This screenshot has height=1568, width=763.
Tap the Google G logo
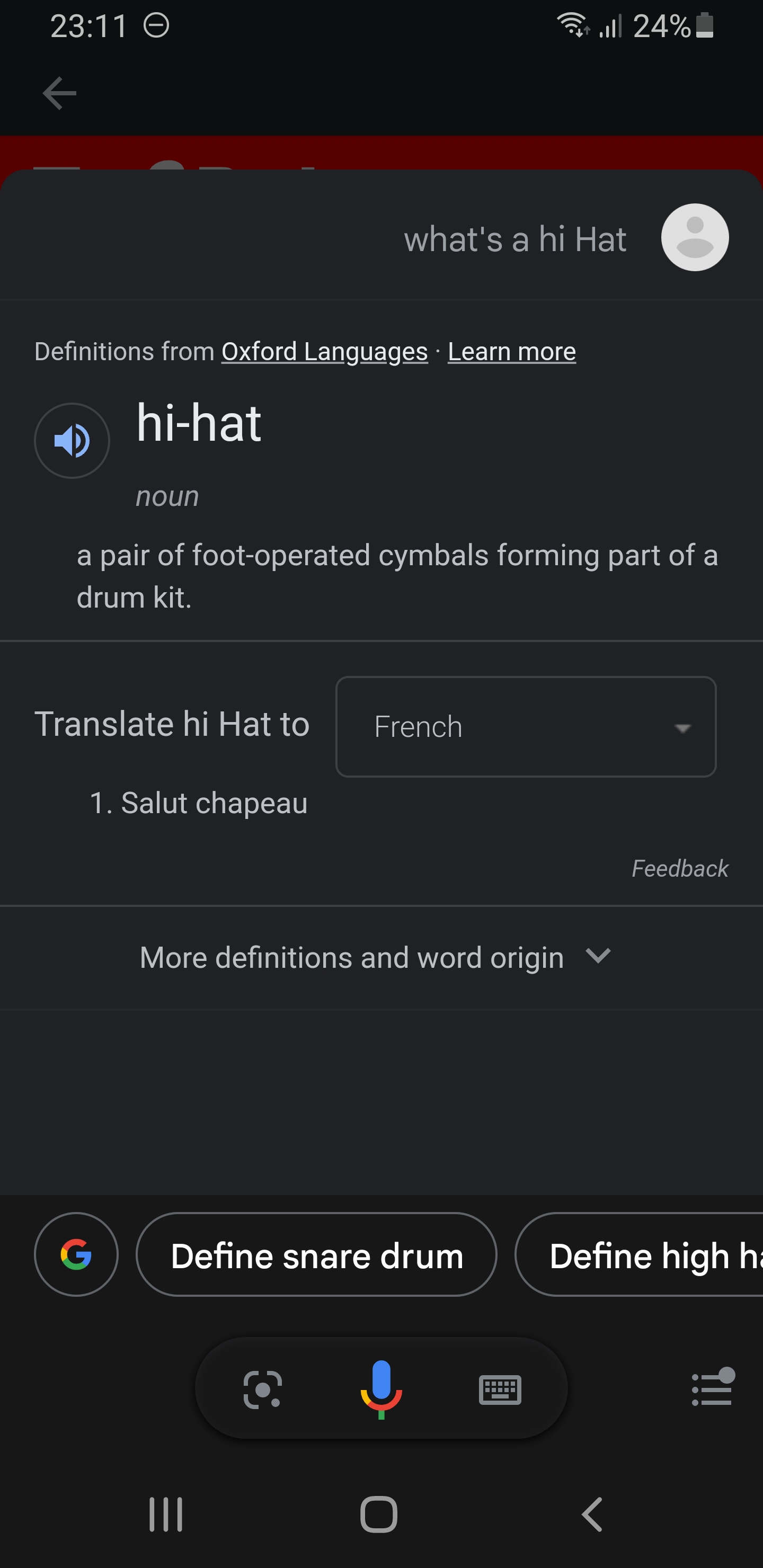tap(76, 1254)
